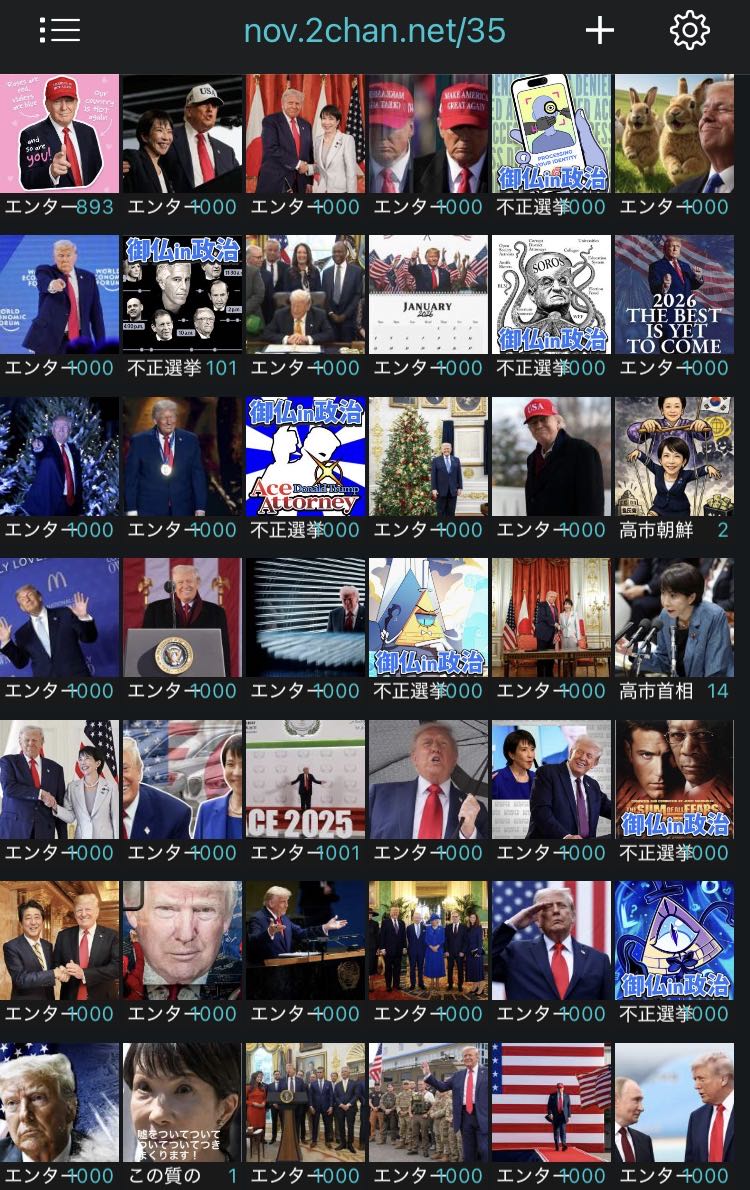Open the settings gear
Screen dimensions: 750x1190
tap(689, 30)
